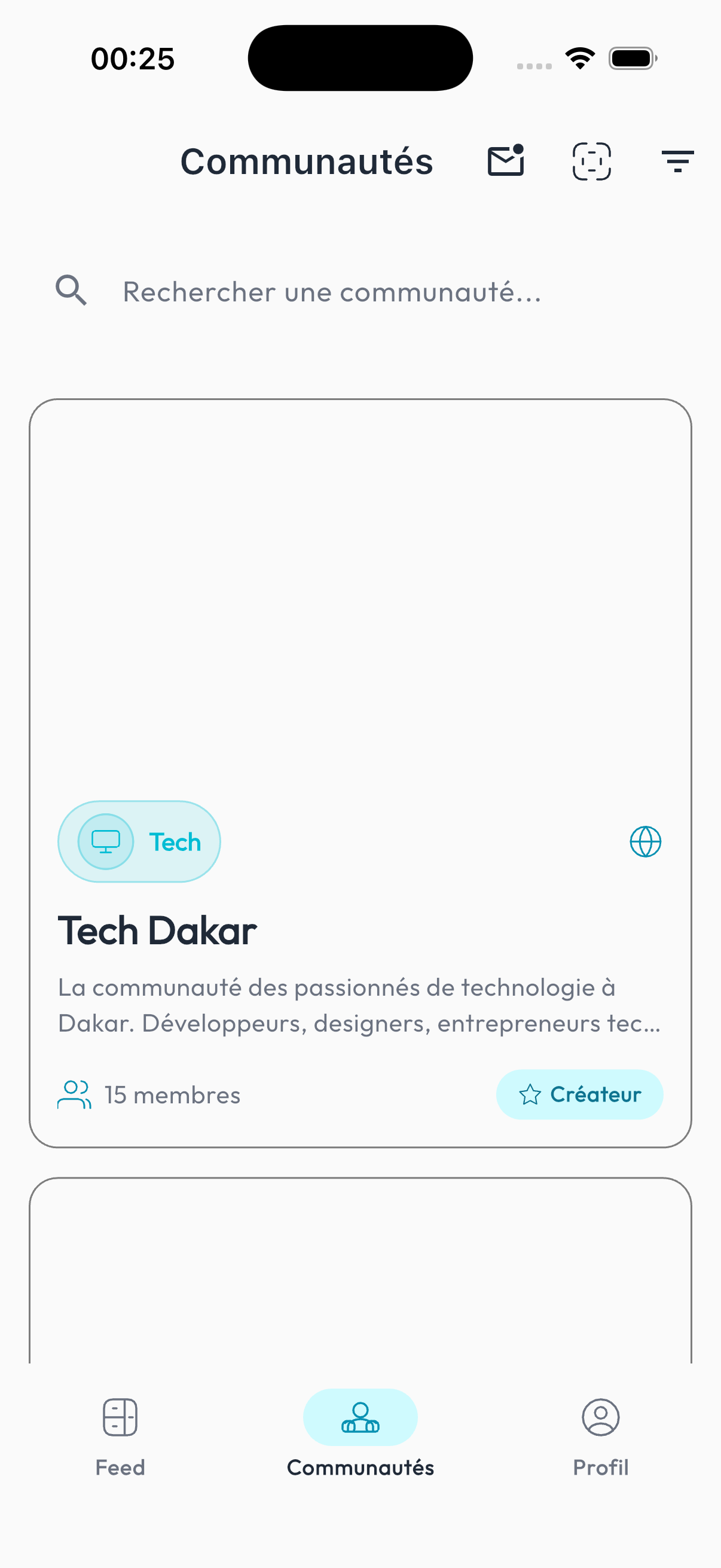This screenshot has width=721, height=1568.
Task: Click the globe icon on Tech Dakar card
Action: pyautogui.click(x=646, y=843)
